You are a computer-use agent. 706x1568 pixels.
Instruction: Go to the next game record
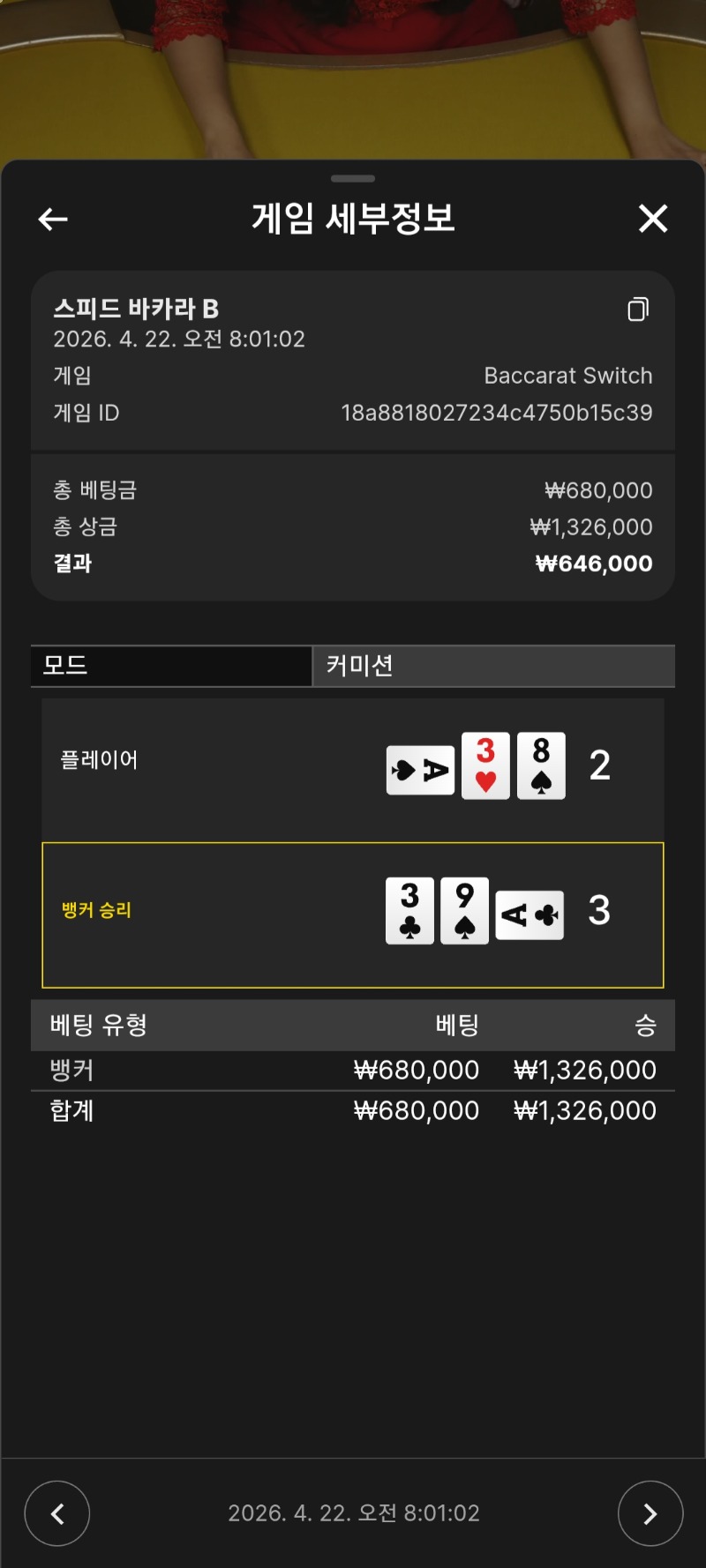(650, 1513)
